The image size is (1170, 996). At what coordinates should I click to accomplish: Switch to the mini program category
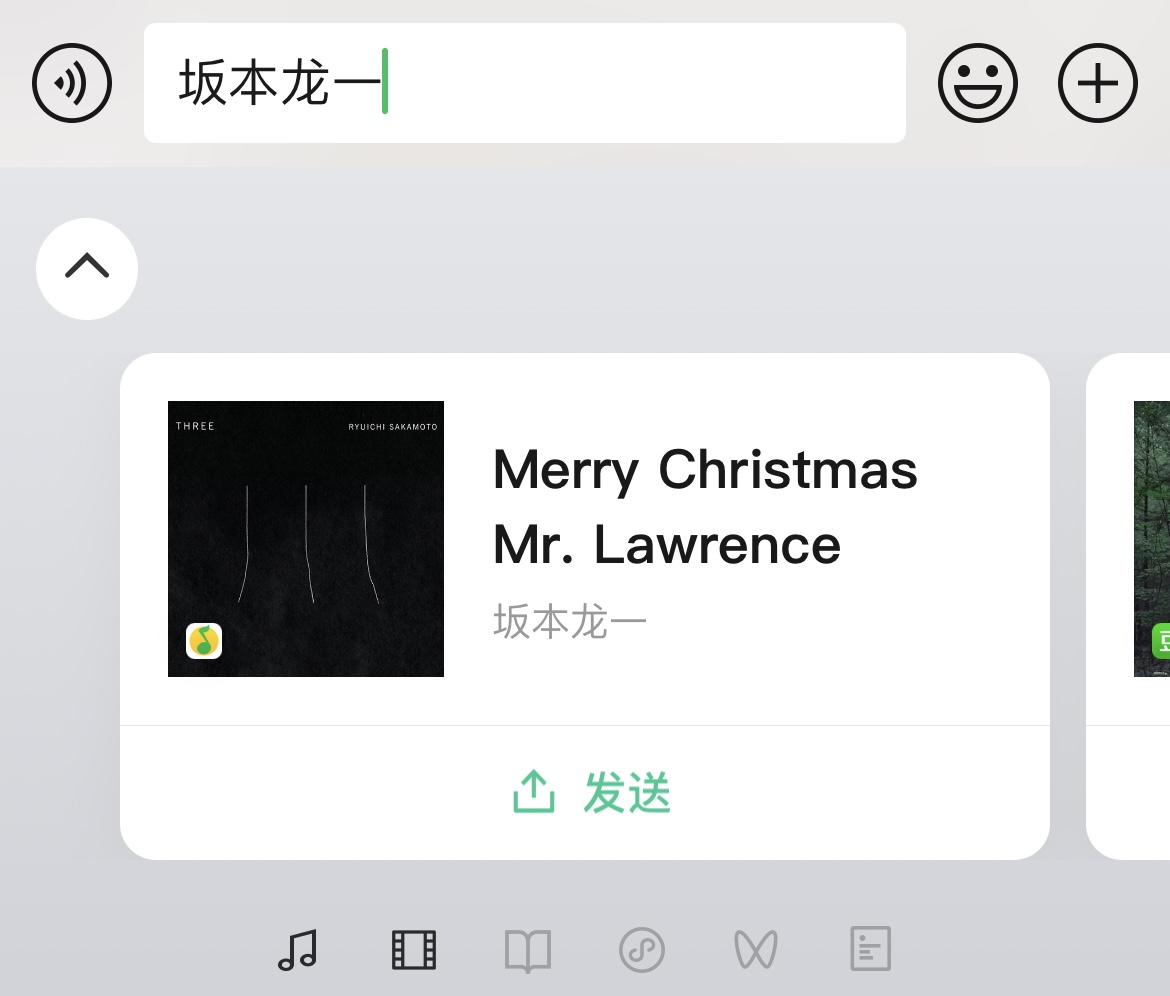tap(642, 949)
